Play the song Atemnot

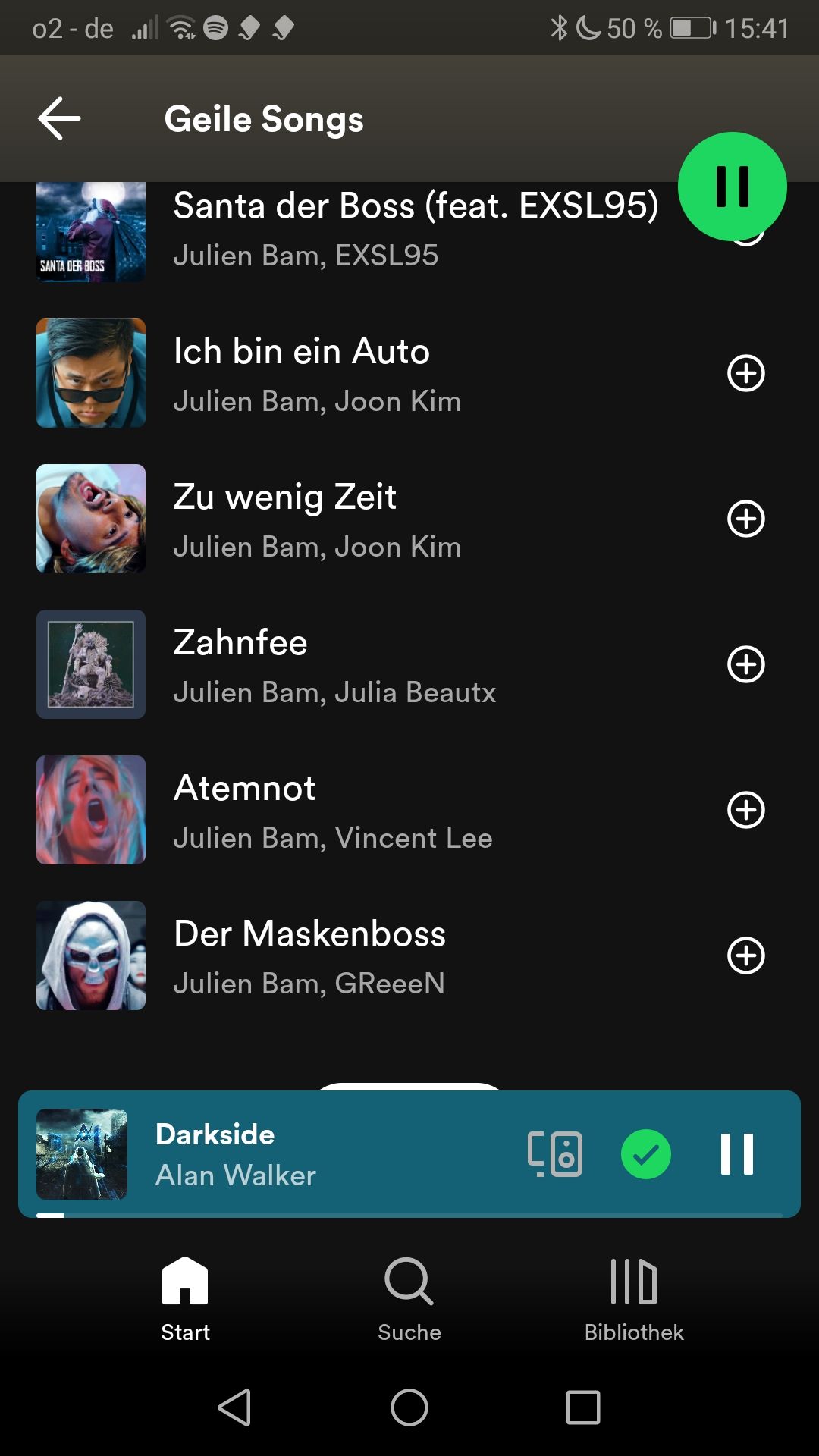pyautogui.click(x=334, y=811)
